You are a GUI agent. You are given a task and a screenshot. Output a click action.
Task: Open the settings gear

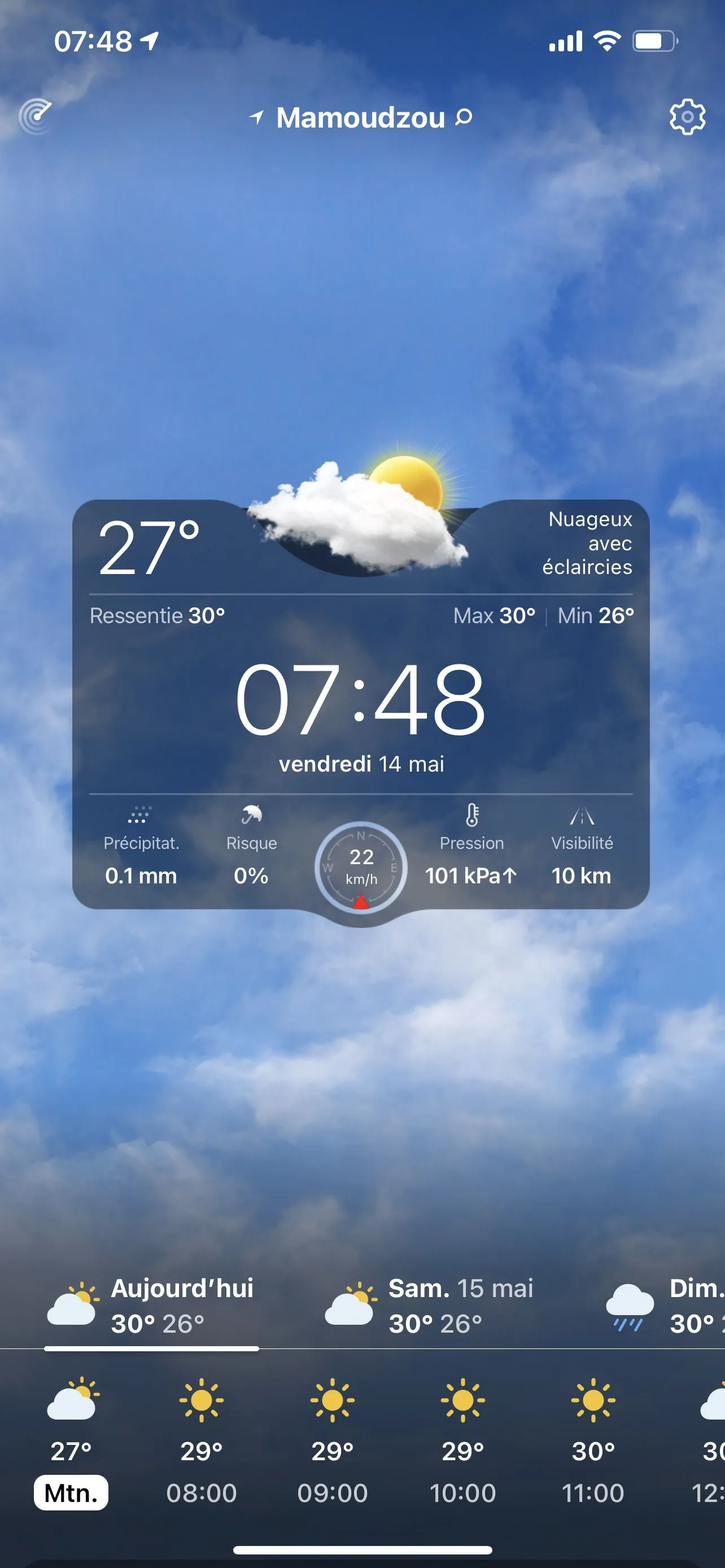click(687, 116)
